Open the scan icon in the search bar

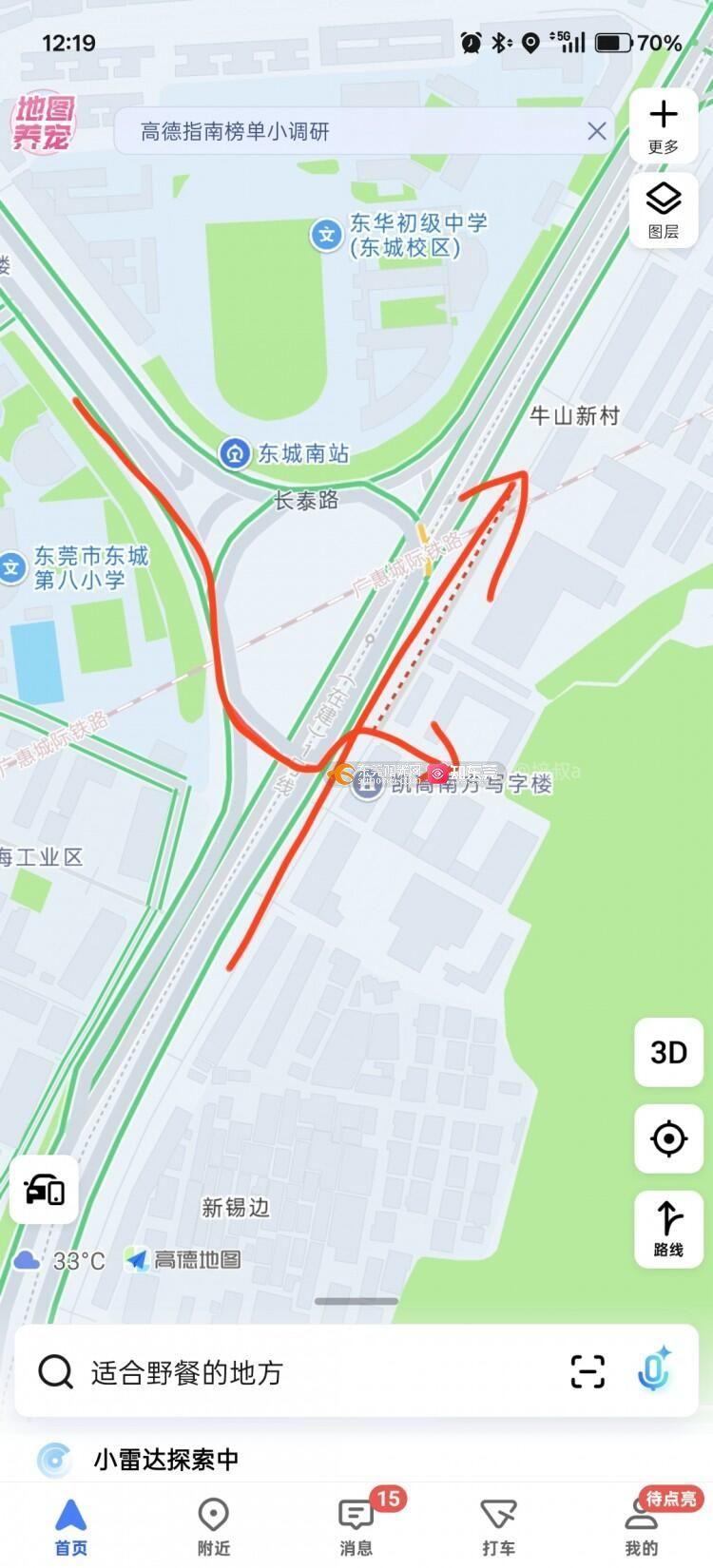pos(588,1371)
